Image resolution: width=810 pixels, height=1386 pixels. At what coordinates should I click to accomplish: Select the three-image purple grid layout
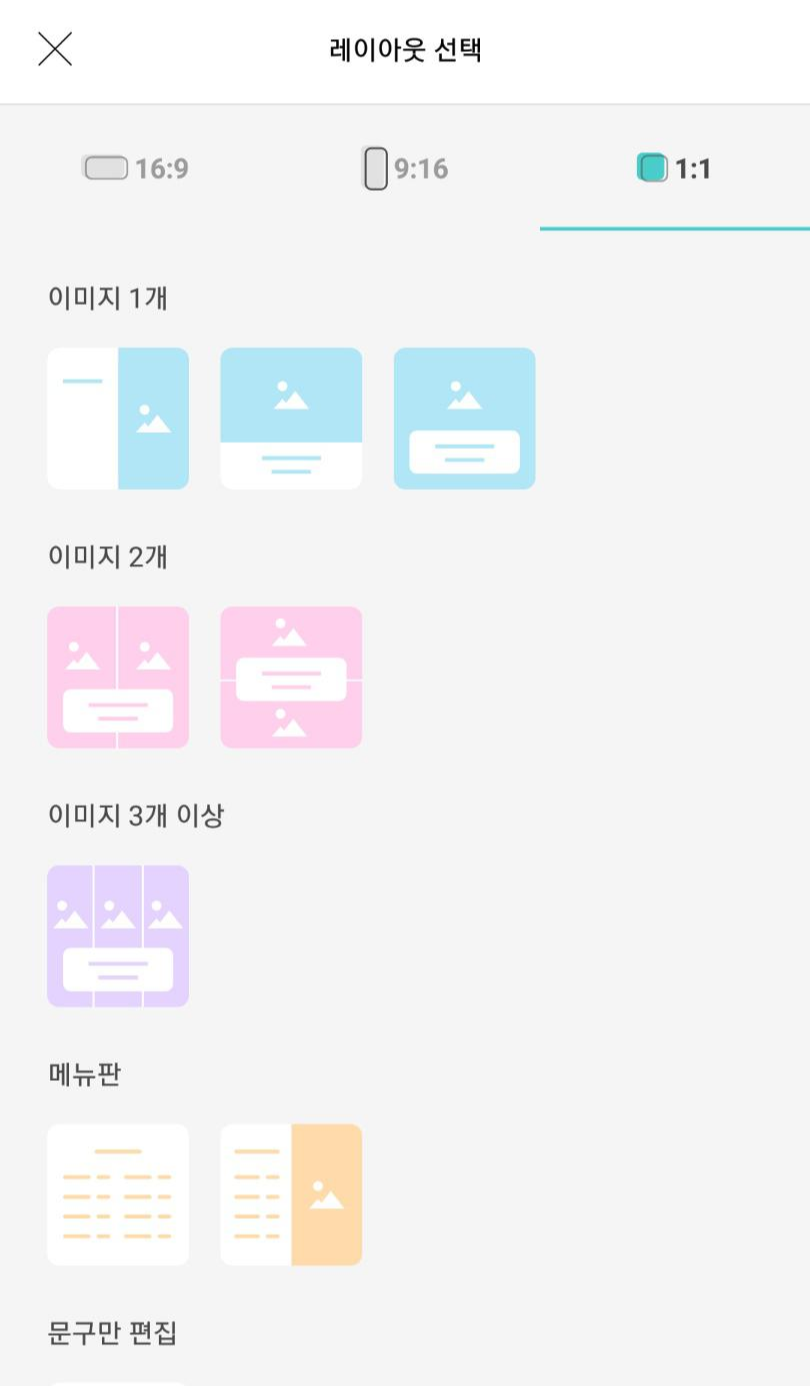(117, 935)
